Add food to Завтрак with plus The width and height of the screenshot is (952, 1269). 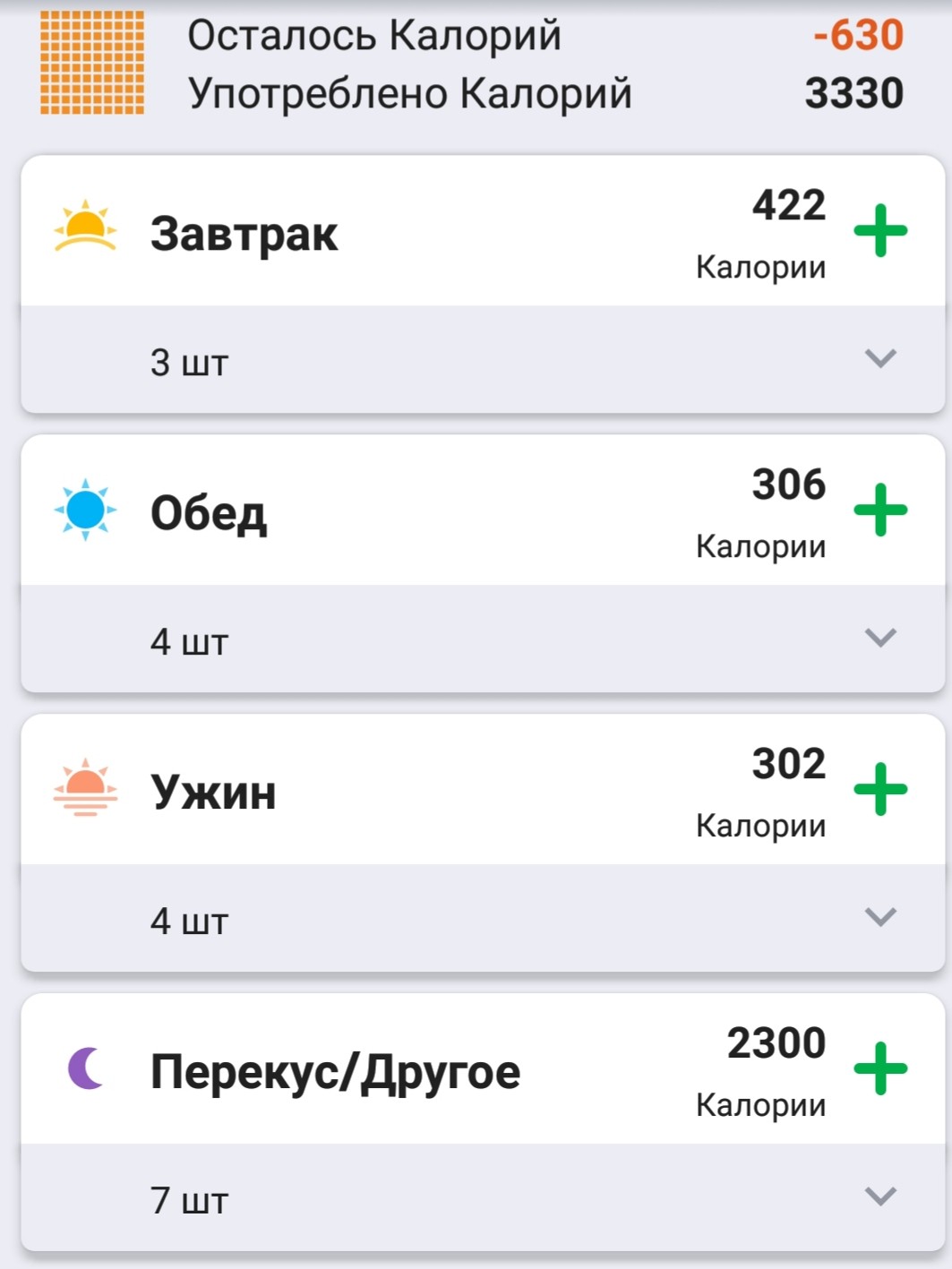pos(880,231)
